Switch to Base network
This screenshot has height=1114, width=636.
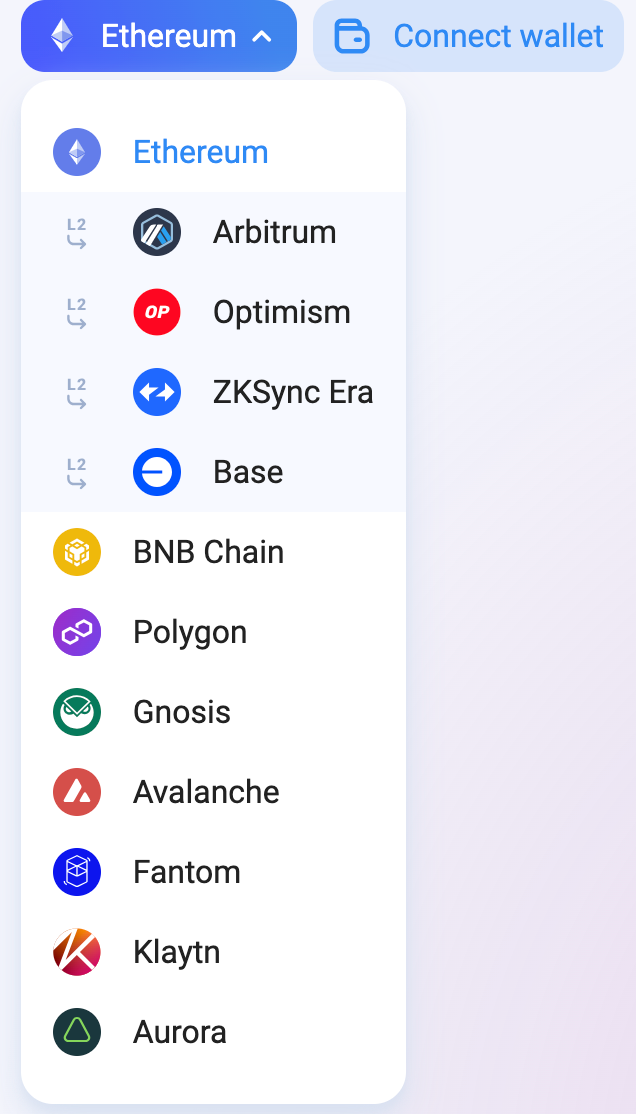pyautogui.click(x=247, y=472)
